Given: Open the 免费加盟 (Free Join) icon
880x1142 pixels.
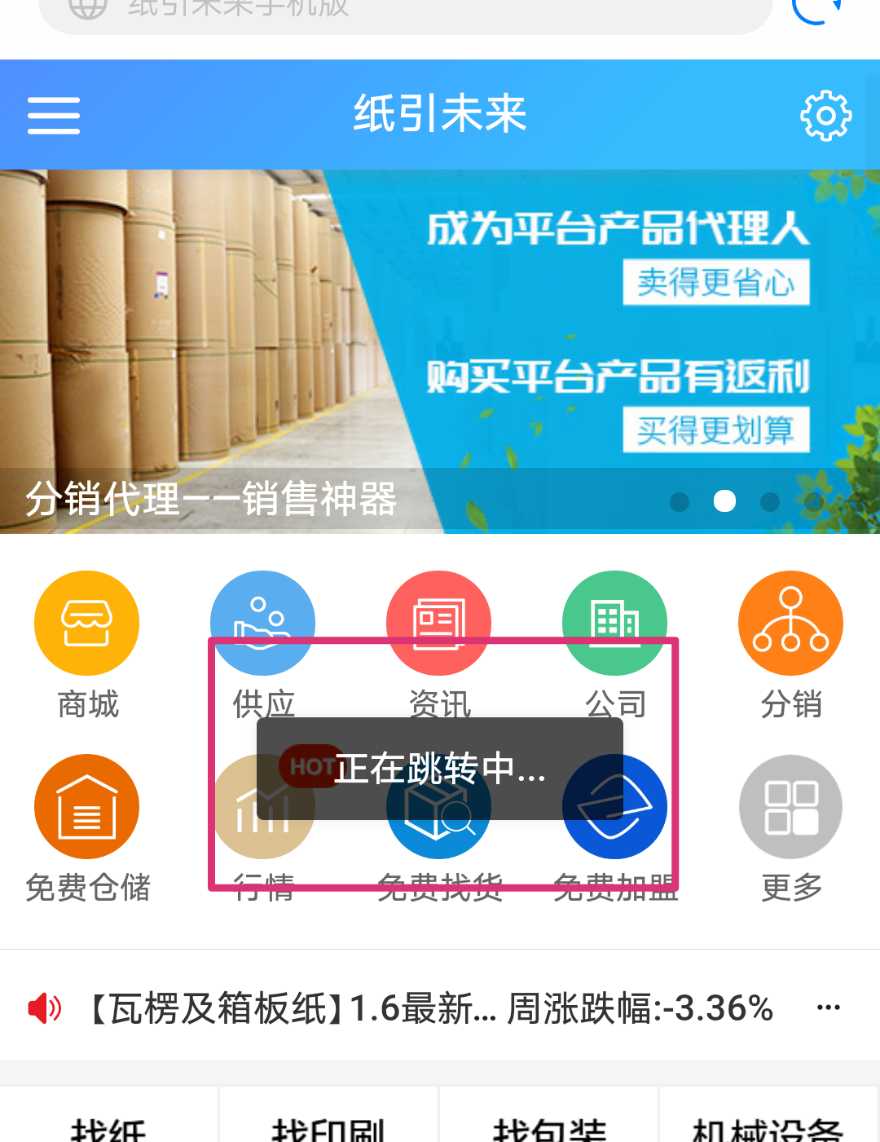Looking at the screenshot, I should point(615,806).
